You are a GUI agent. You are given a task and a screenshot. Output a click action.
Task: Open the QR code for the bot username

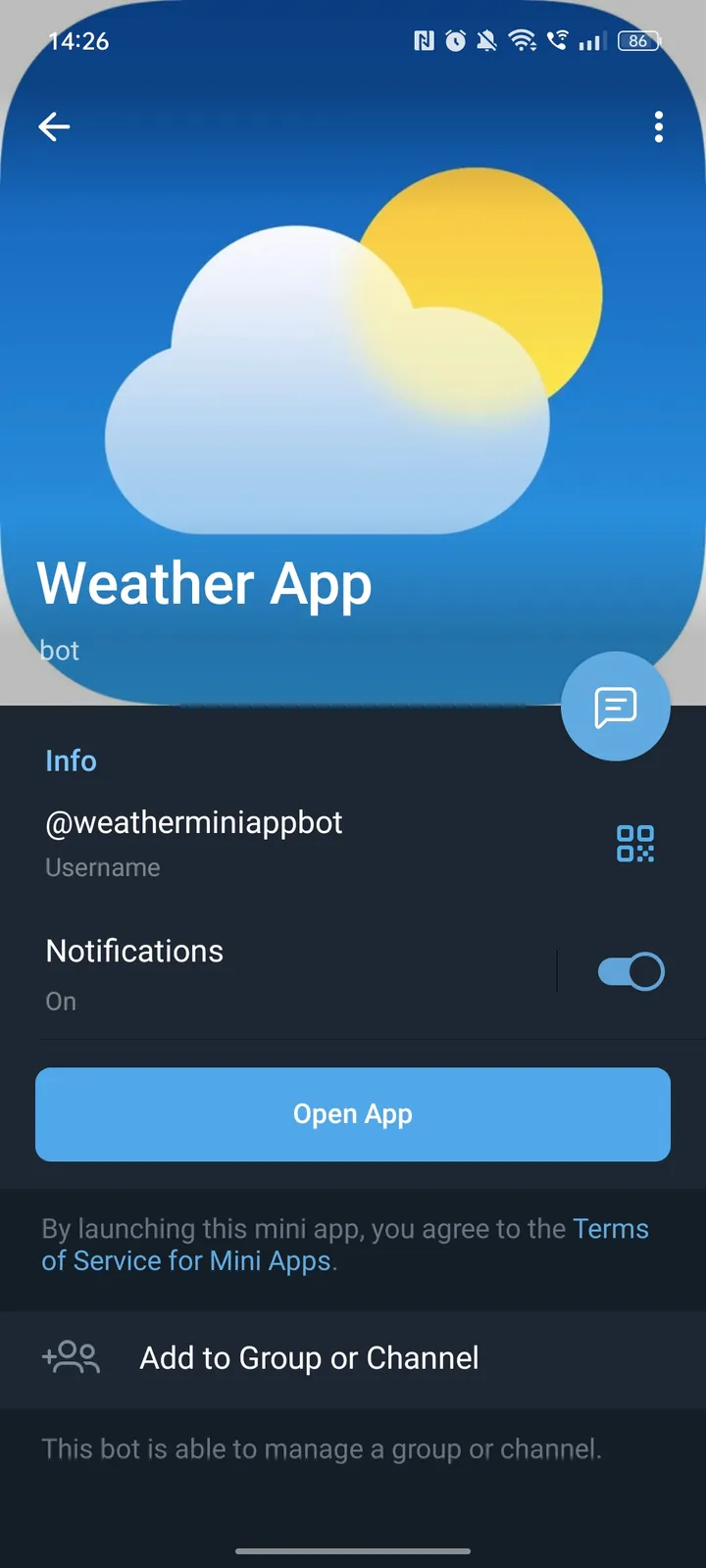point(636,844)
